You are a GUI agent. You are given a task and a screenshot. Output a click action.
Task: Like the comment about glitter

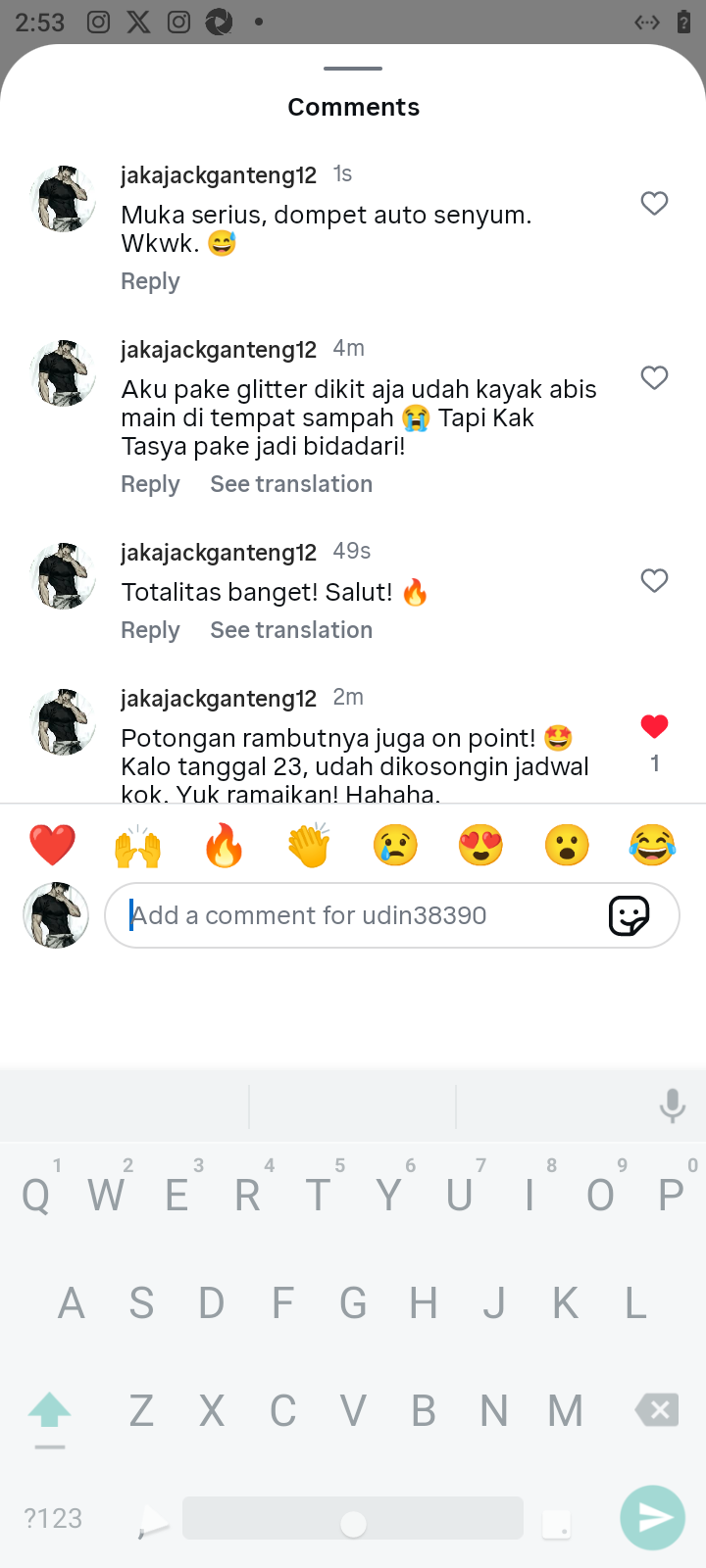tap(654, 377)
